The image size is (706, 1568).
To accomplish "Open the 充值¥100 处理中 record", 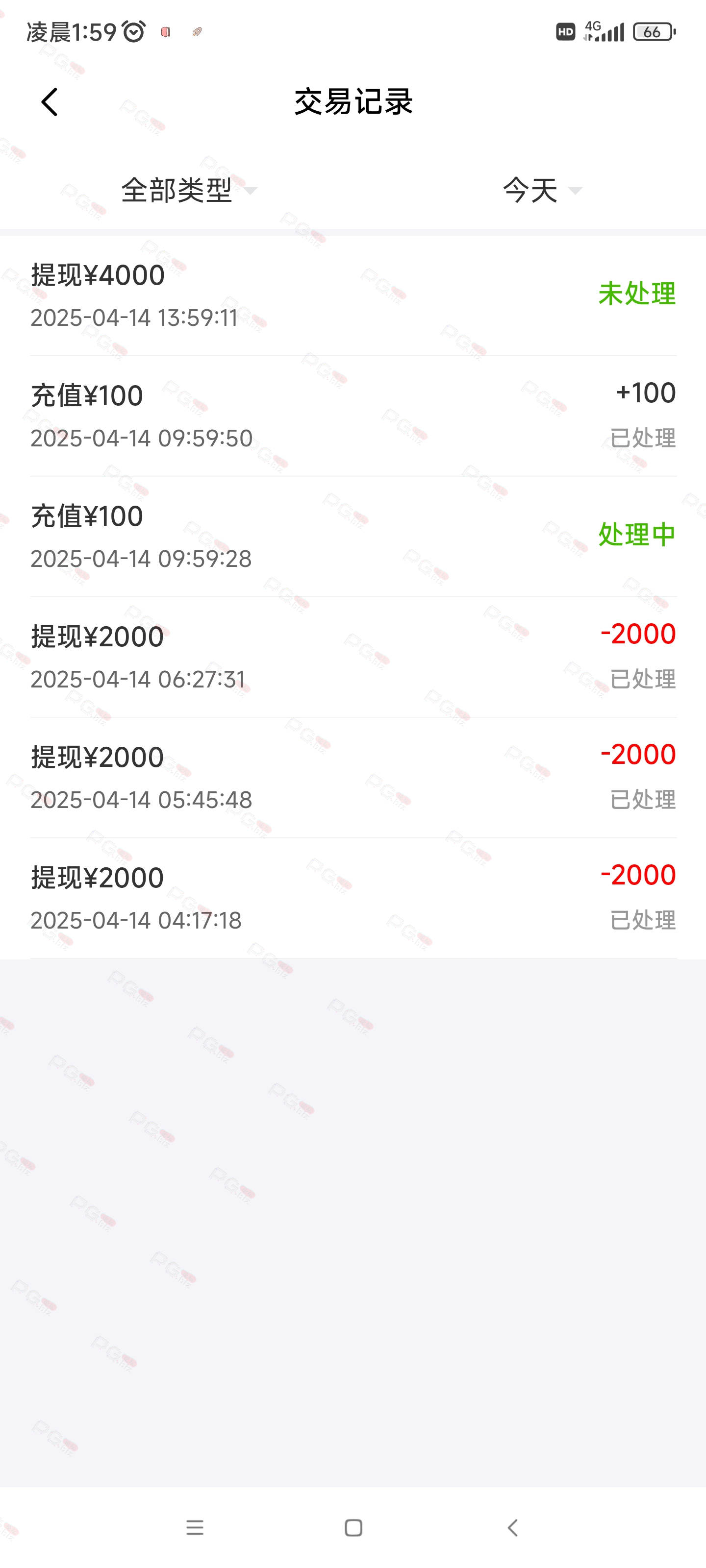I will point(353,537).
